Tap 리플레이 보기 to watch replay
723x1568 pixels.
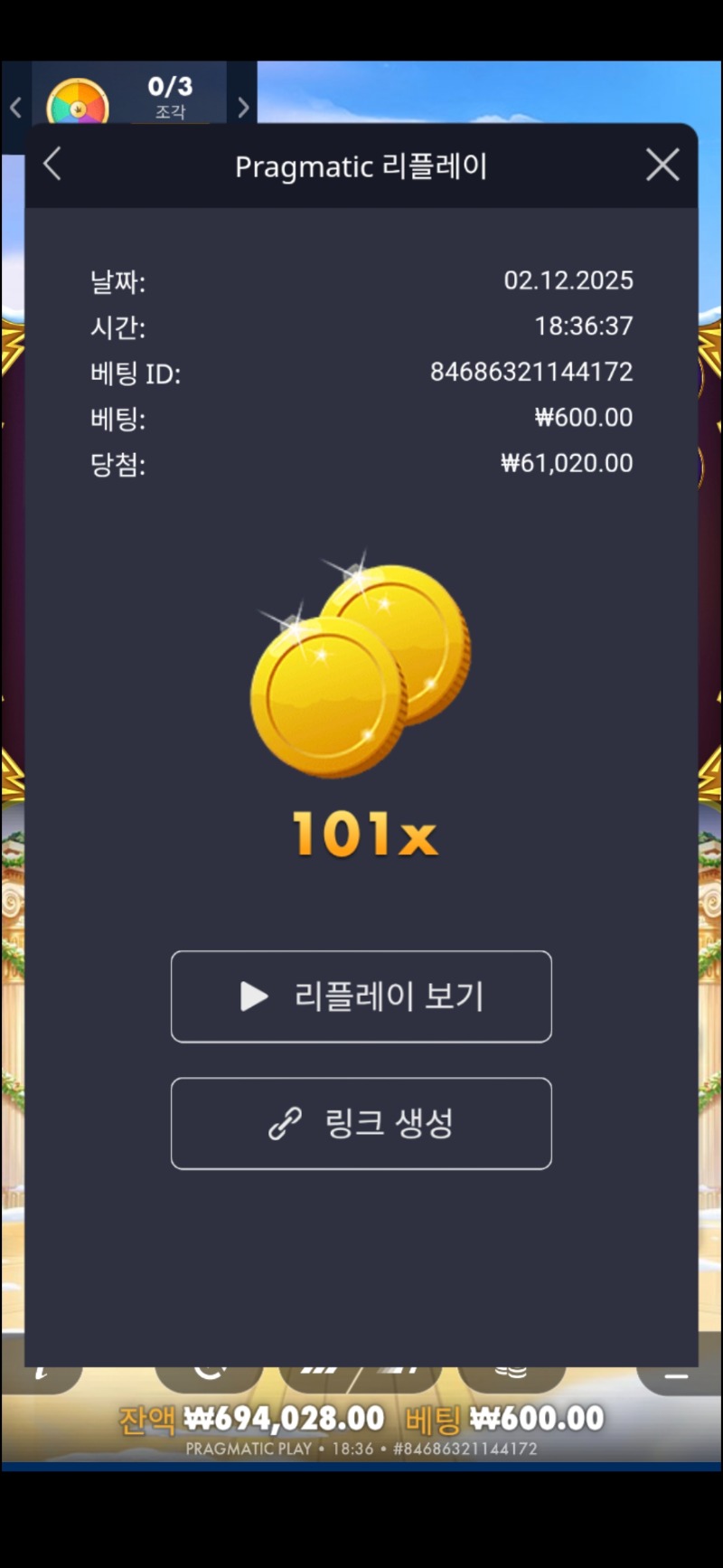361,997
